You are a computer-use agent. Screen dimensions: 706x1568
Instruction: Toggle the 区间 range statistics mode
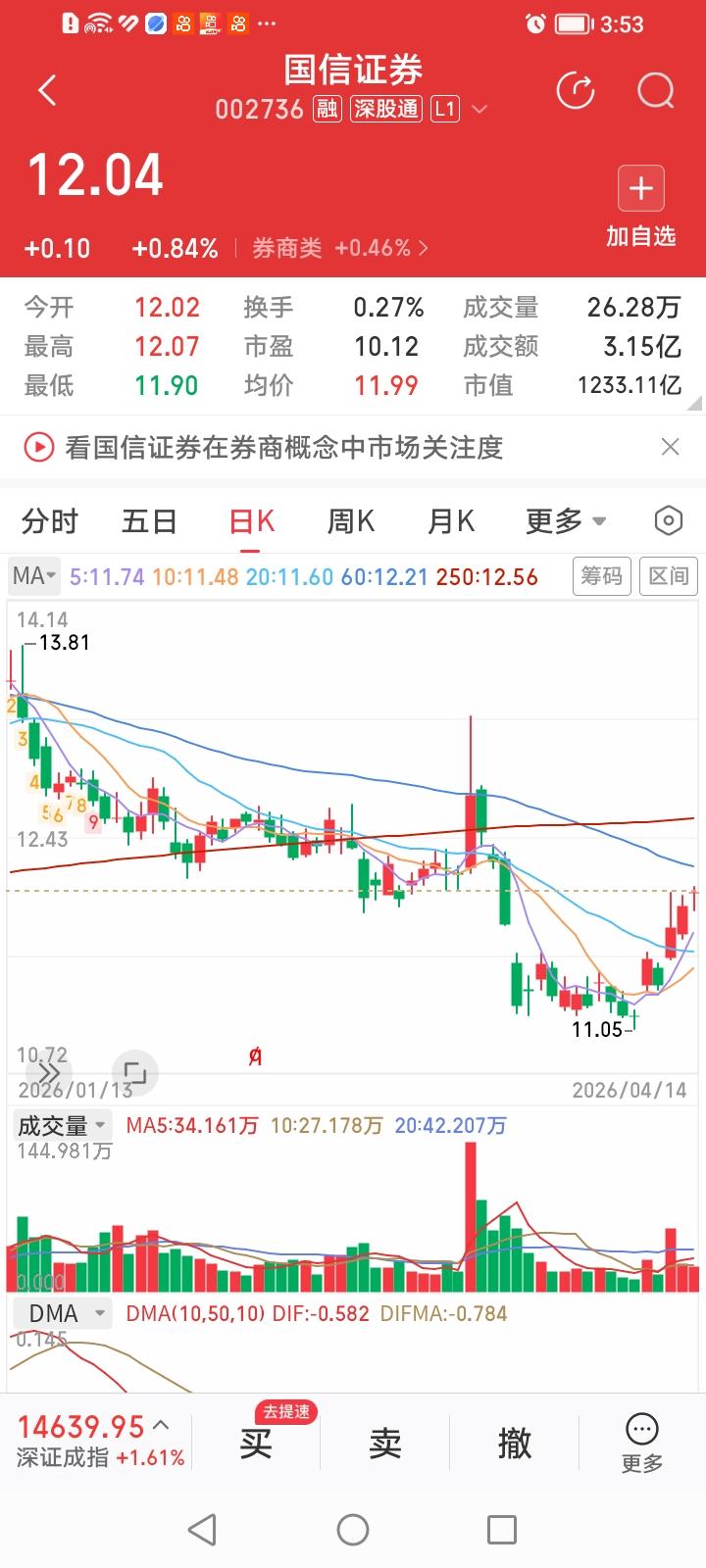tap(669, 576)
